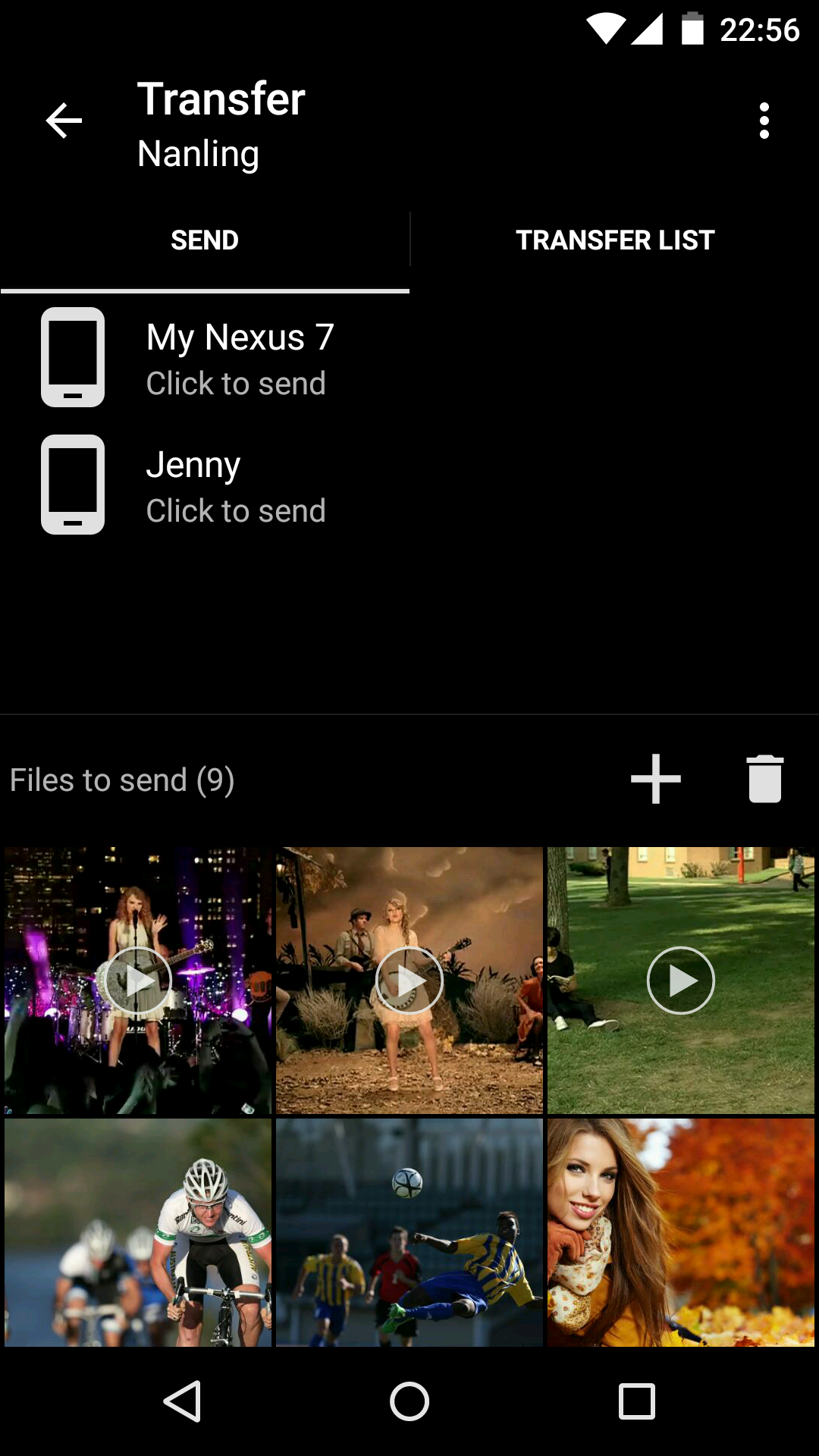Tap the phone icon beside My Nexus 7
The image size is (819, 1456).
pos(73,356)
